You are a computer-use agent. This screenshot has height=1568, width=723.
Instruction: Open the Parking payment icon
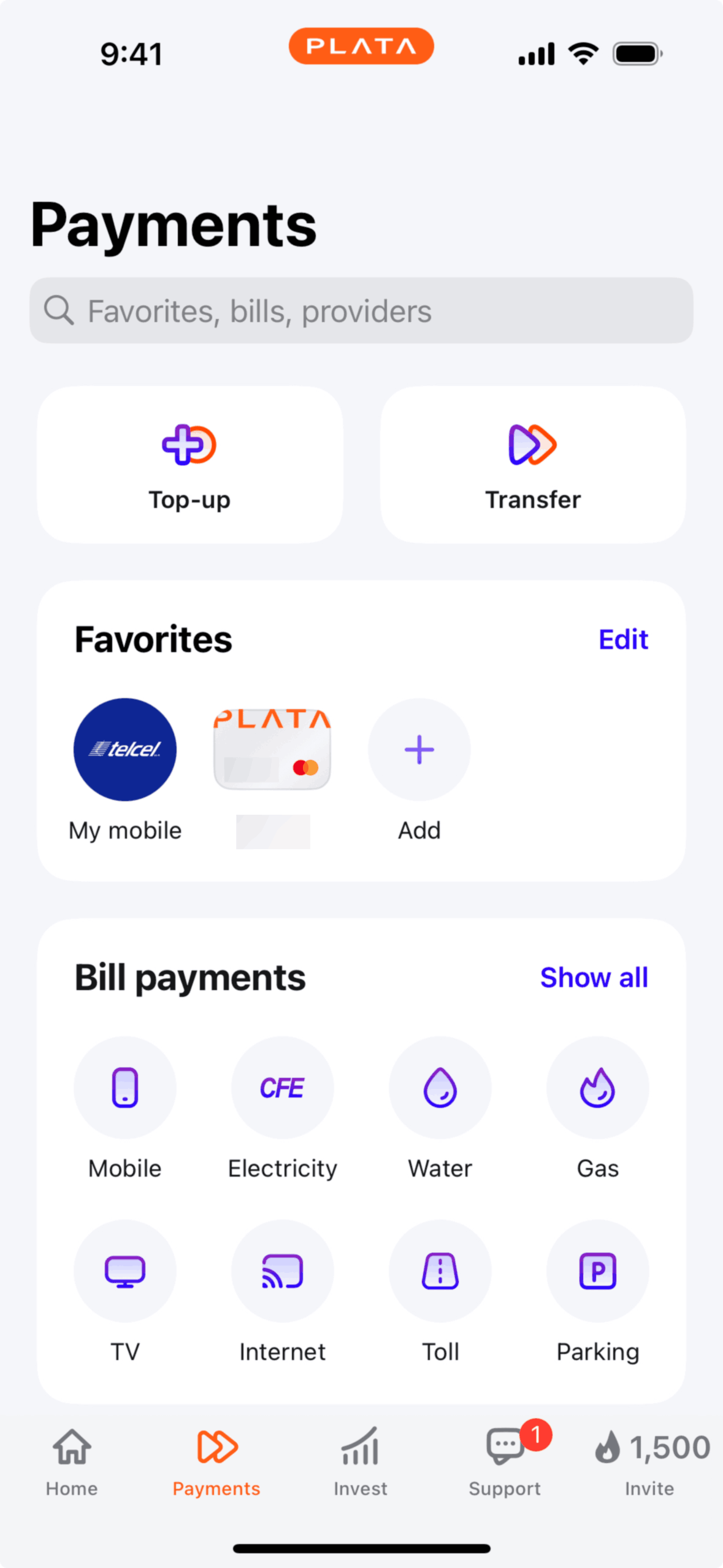click(x=597, y=1272)
